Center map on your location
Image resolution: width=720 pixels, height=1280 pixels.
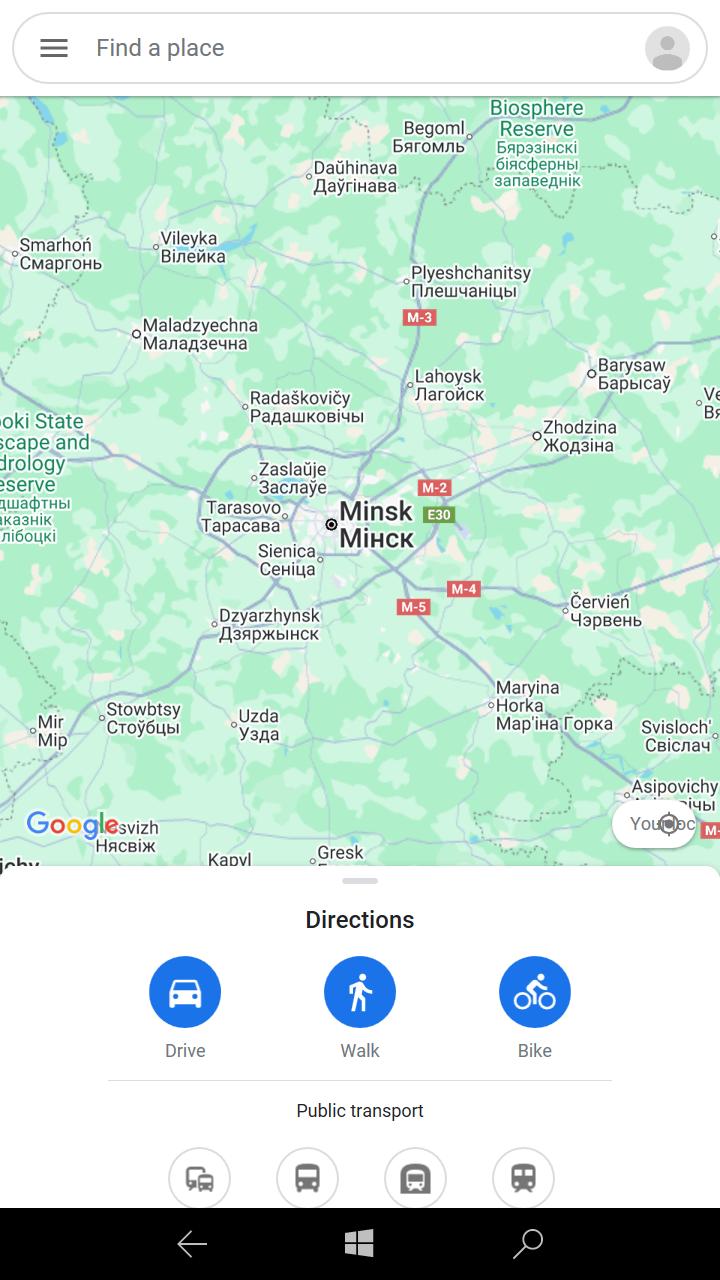[668, 824]
